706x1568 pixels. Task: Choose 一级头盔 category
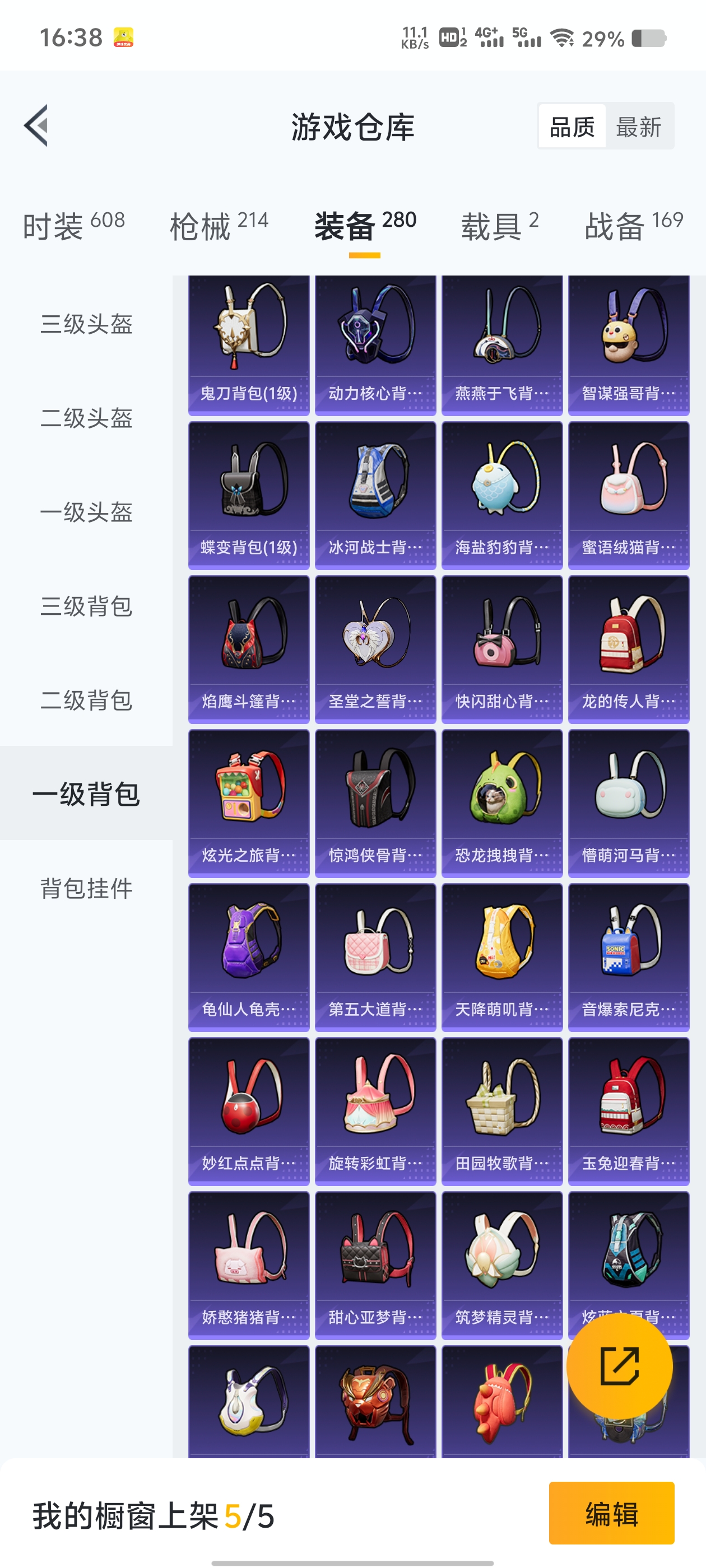(x=86, y=512)
